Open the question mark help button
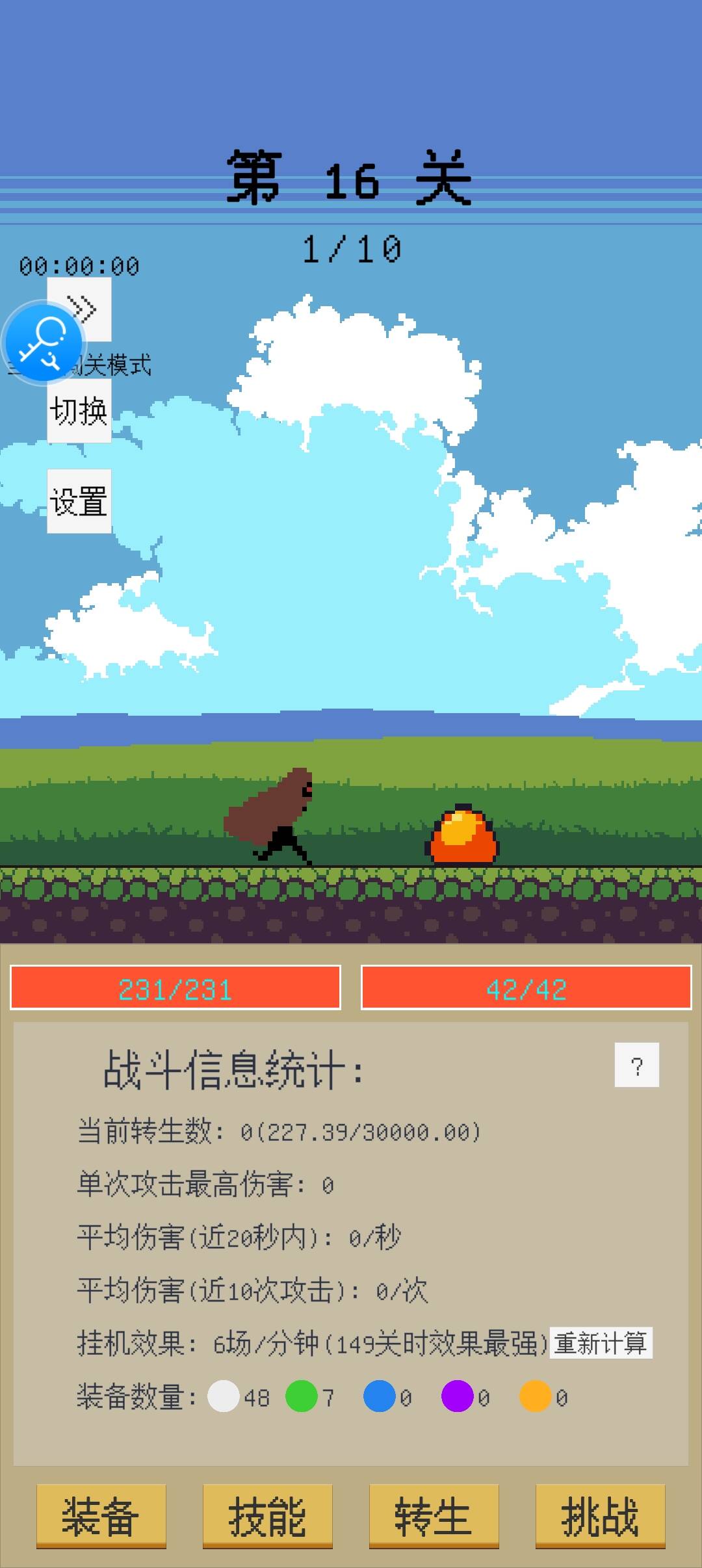This screenshot has width=702, height=1568. [x=636, y=1065]
